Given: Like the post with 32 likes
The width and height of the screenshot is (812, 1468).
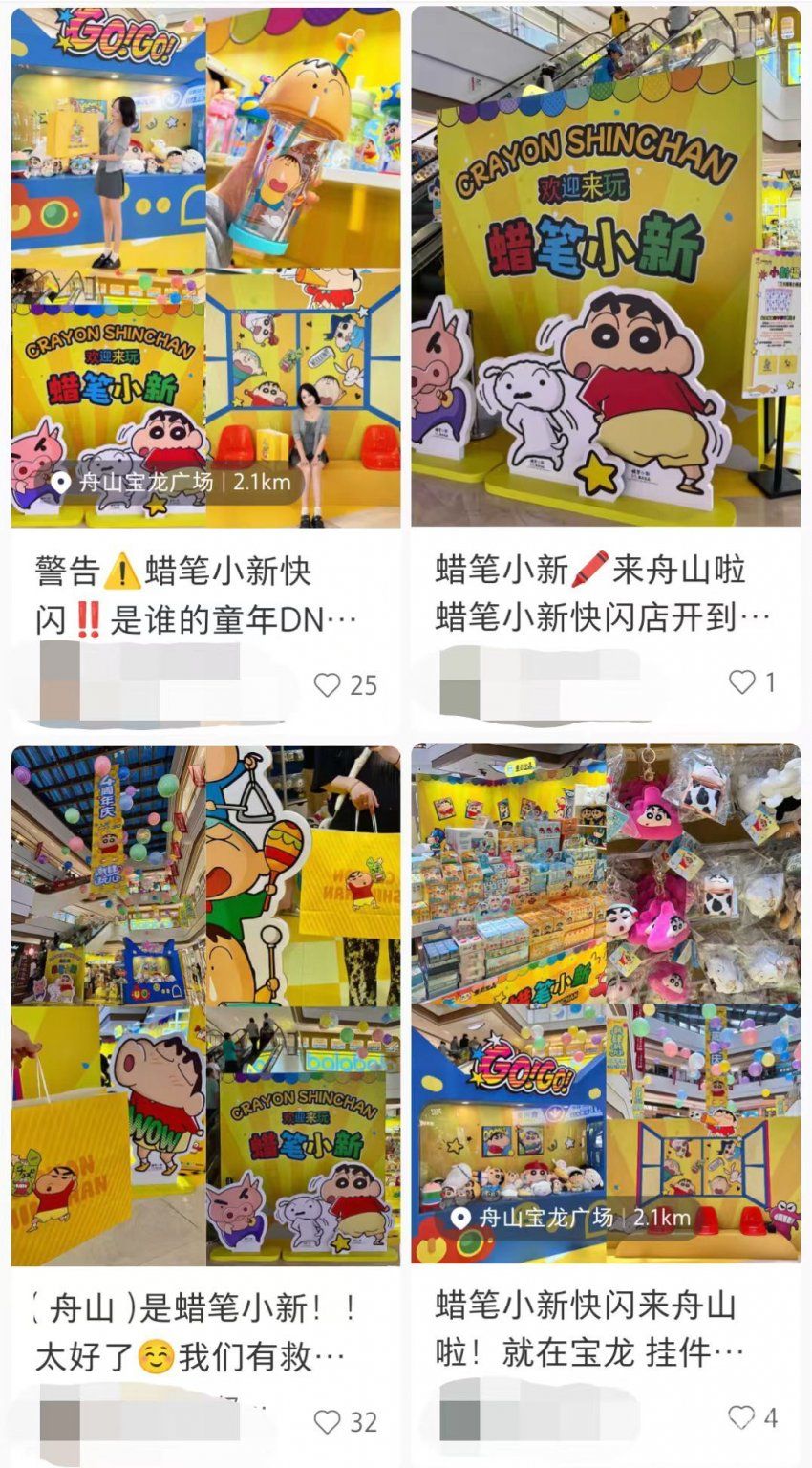Looking at the screenshot, I should coord(328,1421).
